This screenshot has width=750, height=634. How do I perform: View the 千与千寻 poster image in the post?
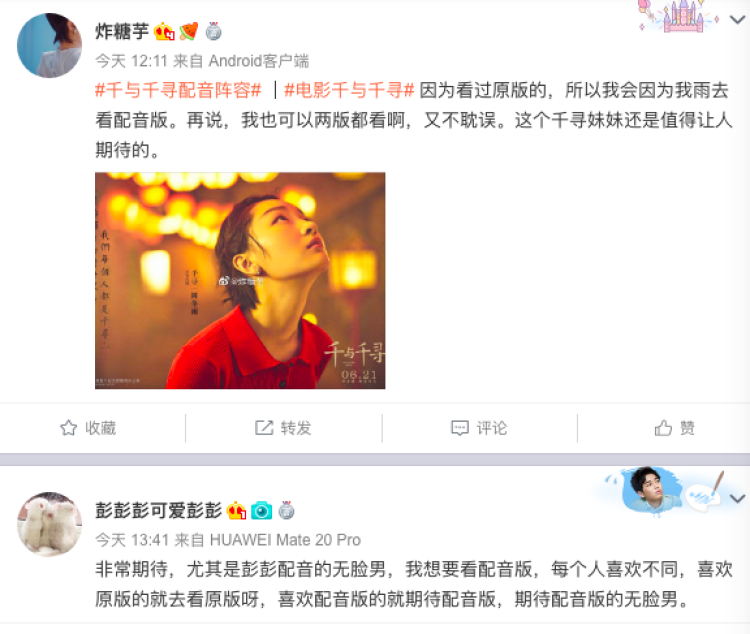tap(240, 280)
